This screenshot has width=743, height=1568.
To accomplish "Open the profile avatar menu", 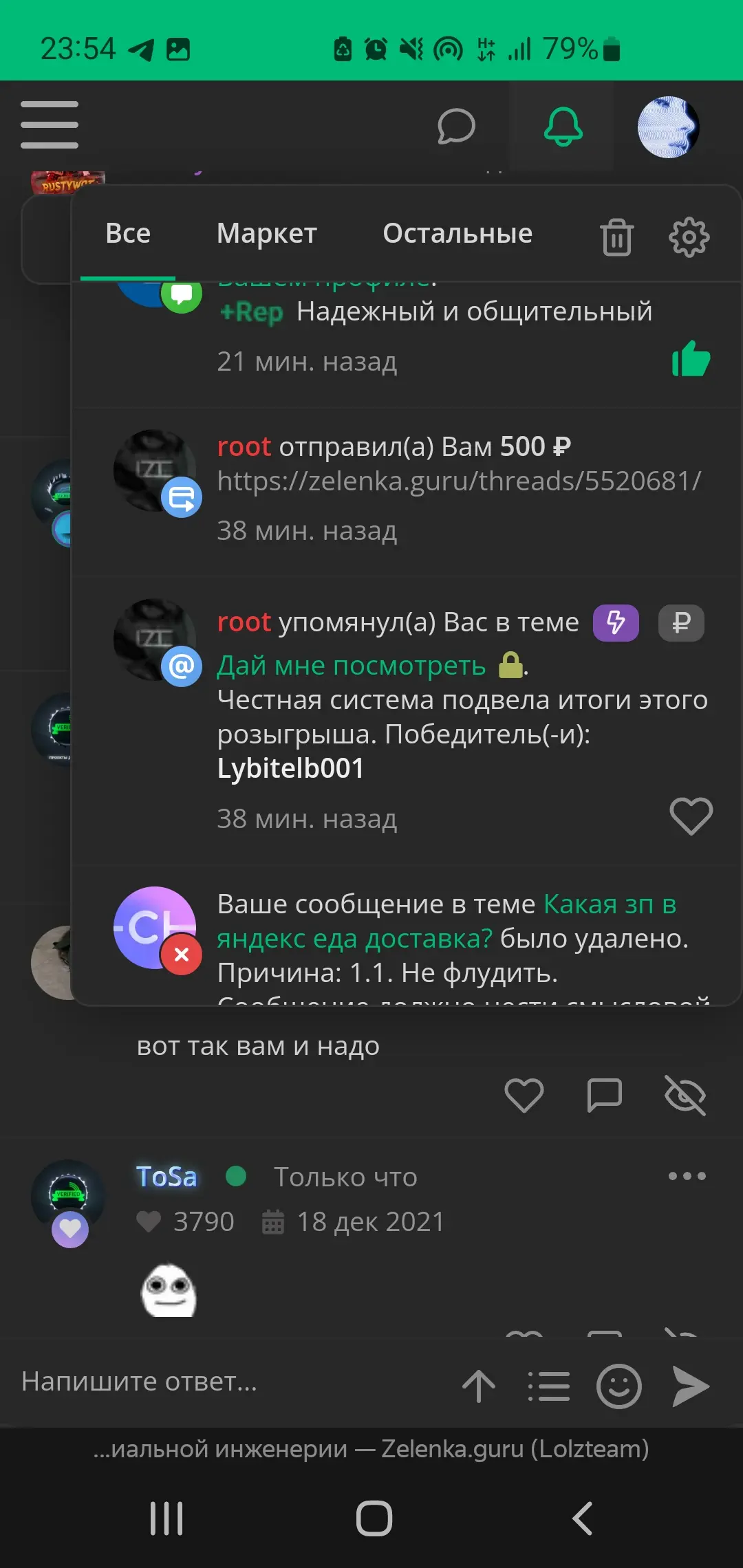I will [x=668, y=127].
